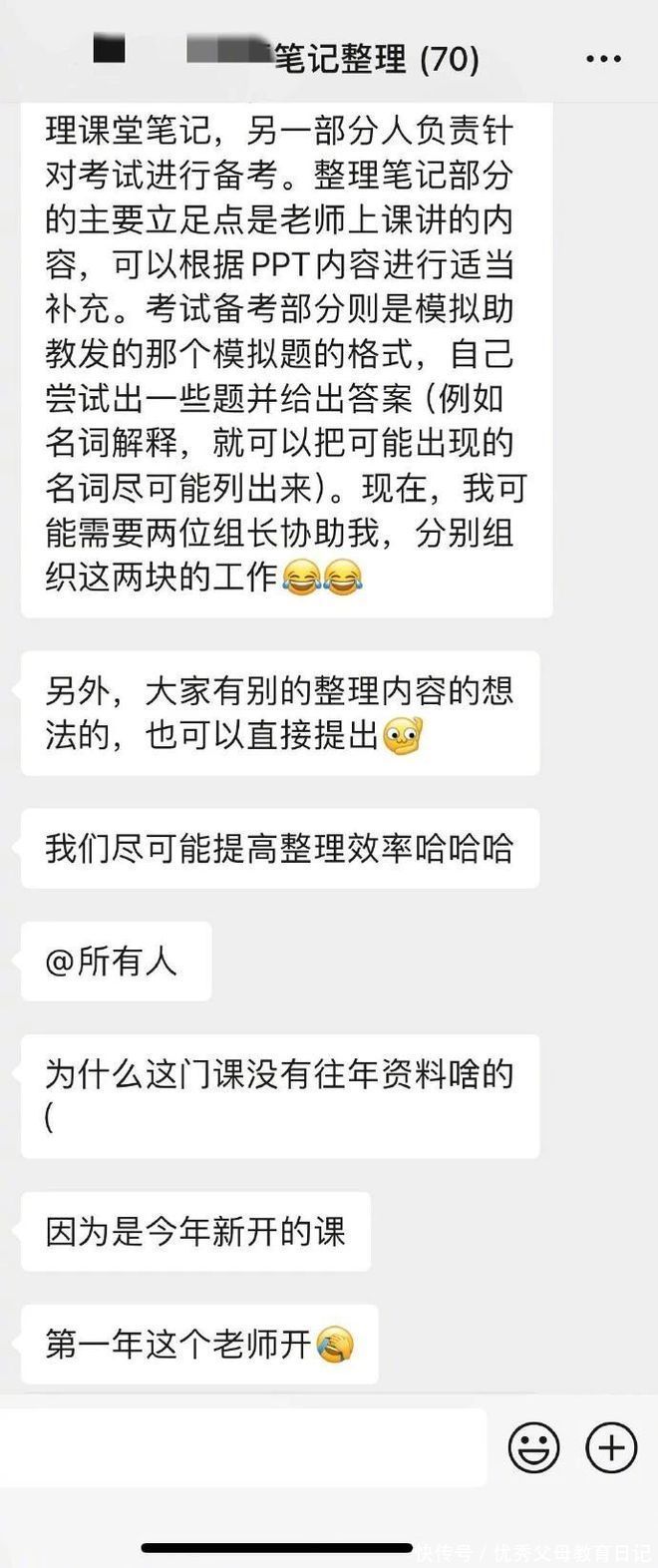Open the emoji picker
Viewport: 658px width, 1568px height.
(534, 1447)
